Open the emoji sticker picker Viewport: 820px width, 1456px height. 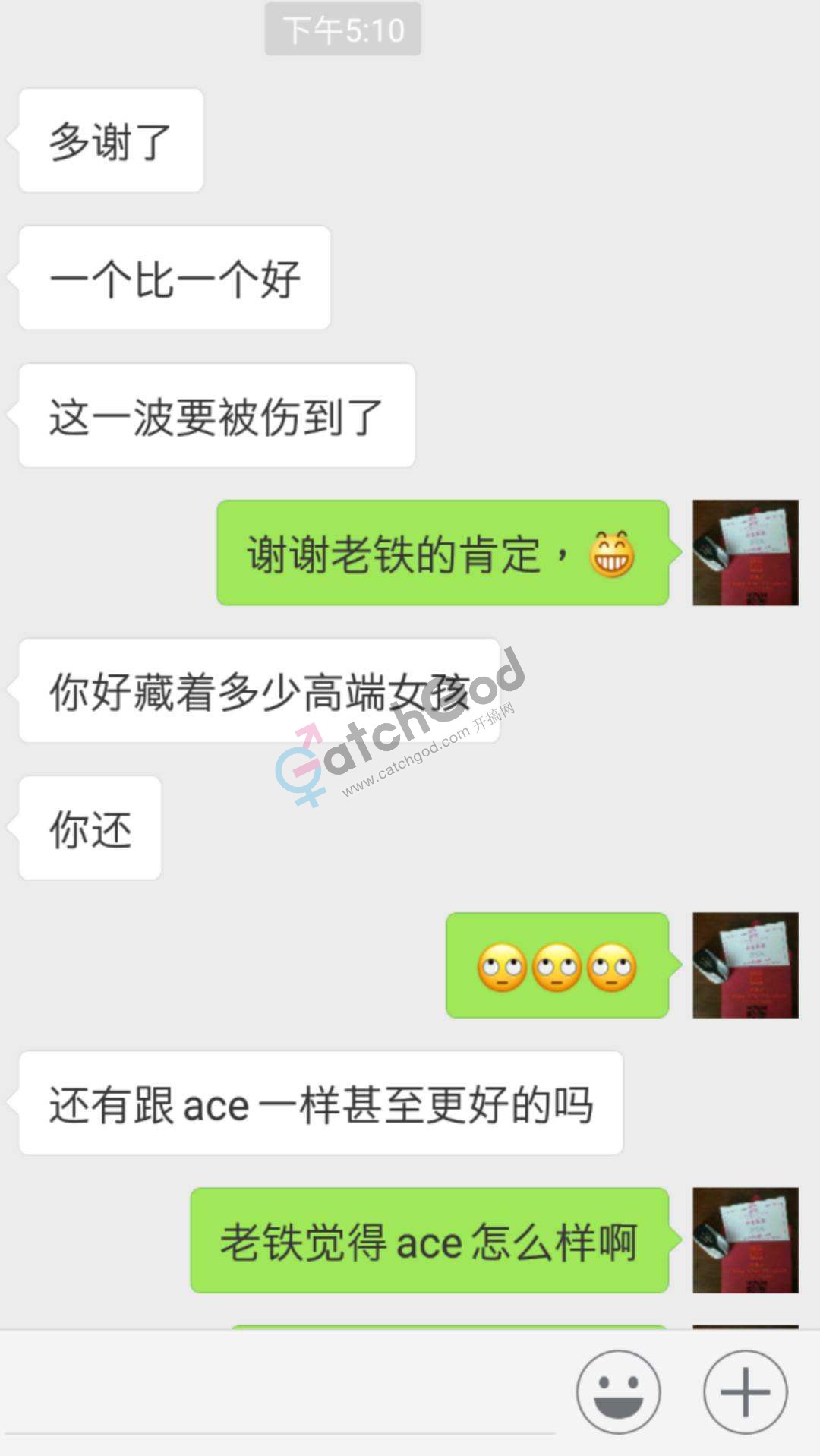[618, 1392]
